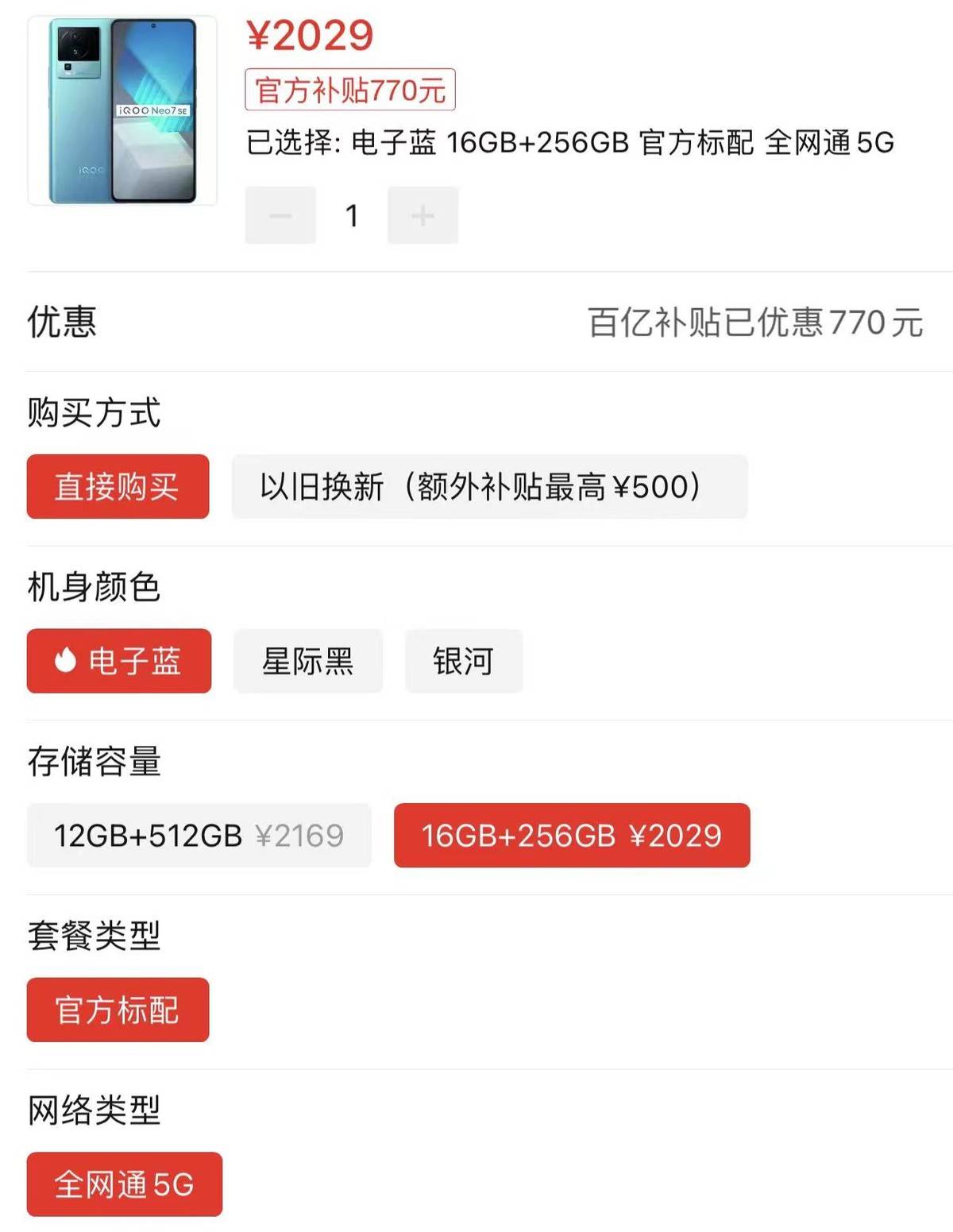This screenshot has height=1232, width=953.
Task: Choose the 银河 color
Action: click(x=464, y=661)
